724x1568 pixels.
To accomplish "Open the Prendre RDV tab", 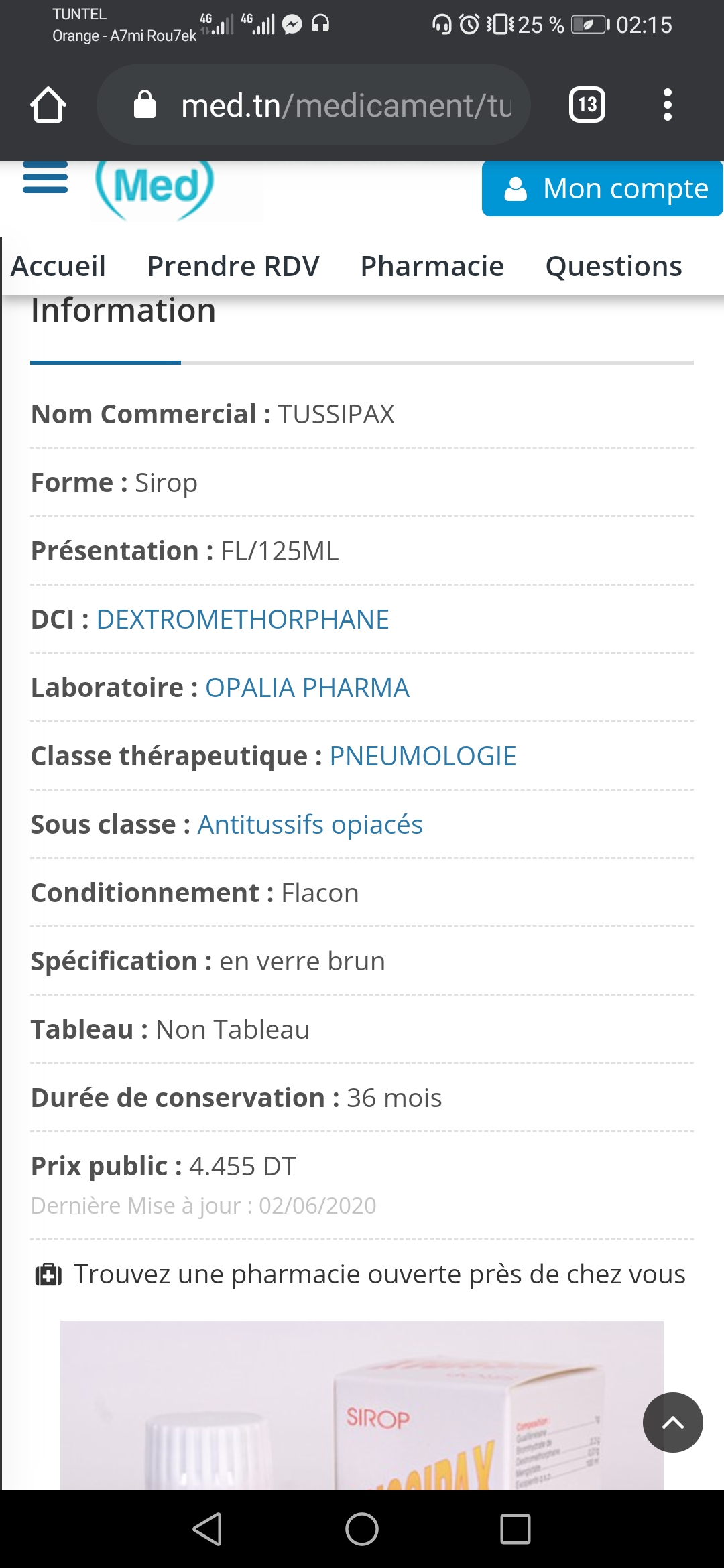I will point(233,266).
